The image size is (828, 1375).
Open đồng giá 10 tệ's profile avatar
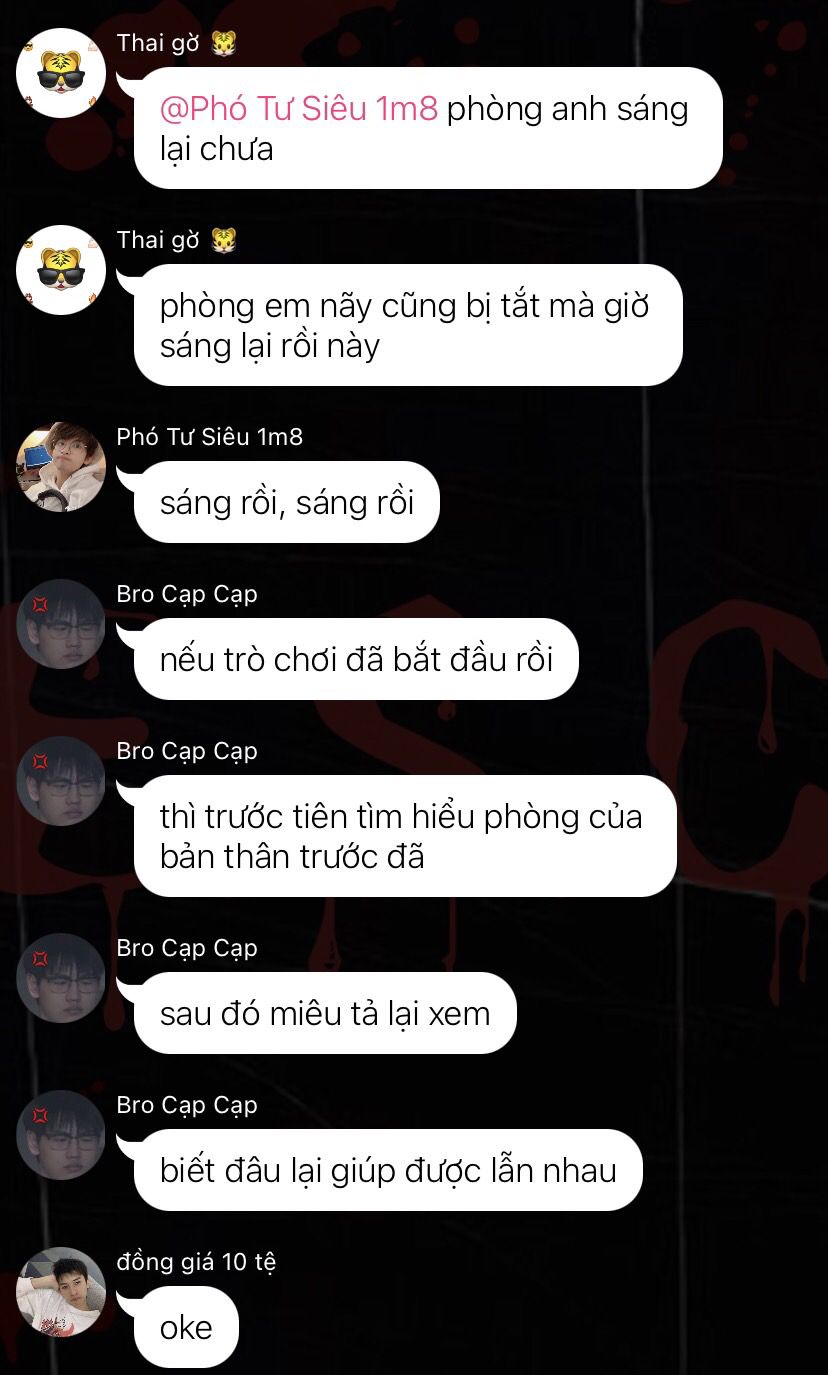(61, 1292)
